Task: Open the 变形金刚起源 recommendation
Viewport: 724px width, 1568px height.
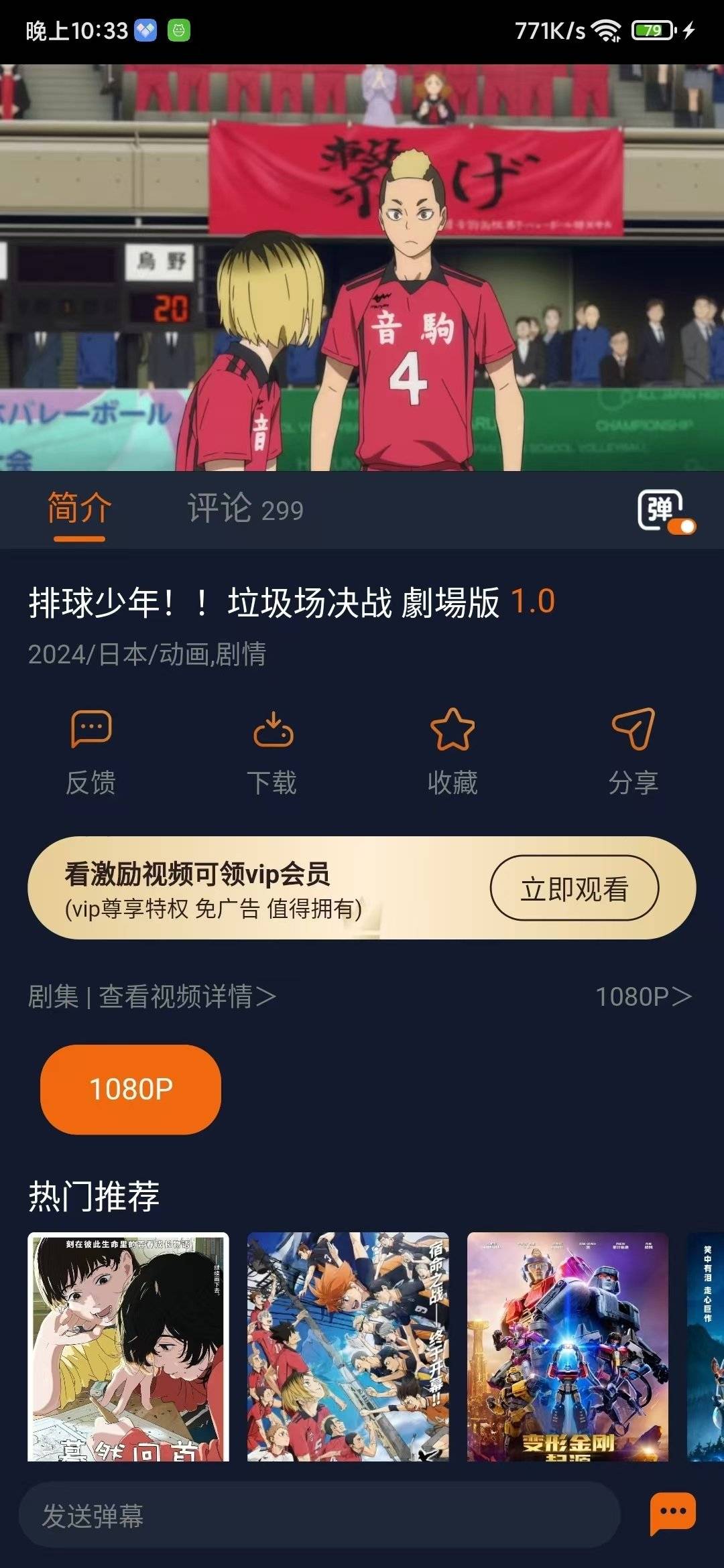Action: (x=568, y=1346)
